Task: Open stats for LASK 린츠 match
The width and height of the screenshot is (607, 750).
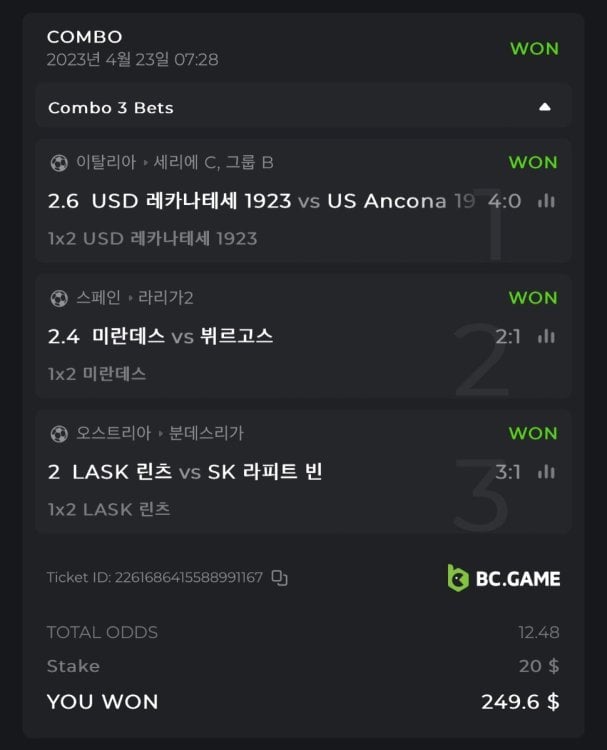Action: (x=546, y=471)
